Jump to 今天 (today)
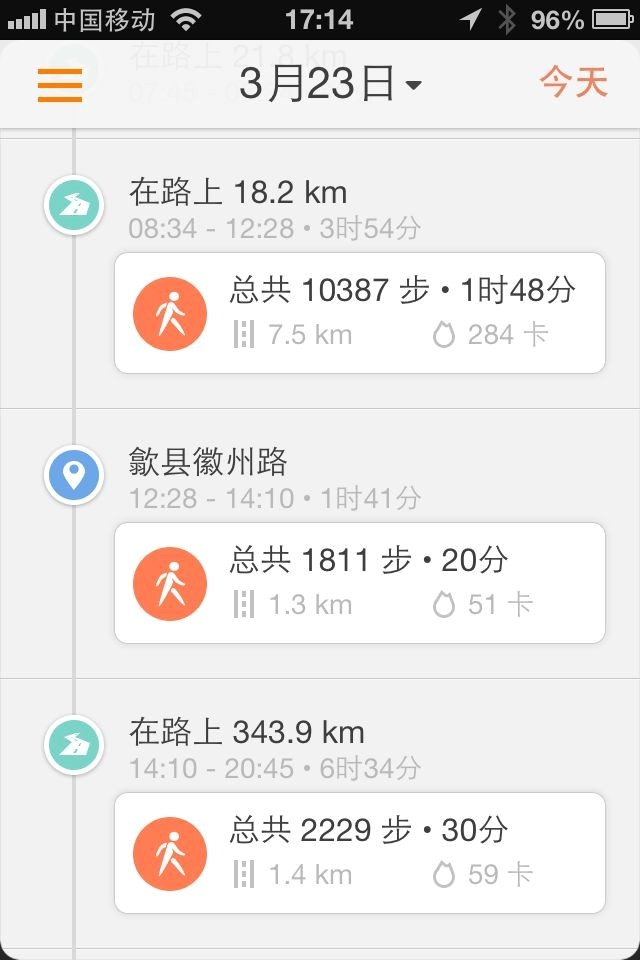The image size is (640, 960). point(574,83)
